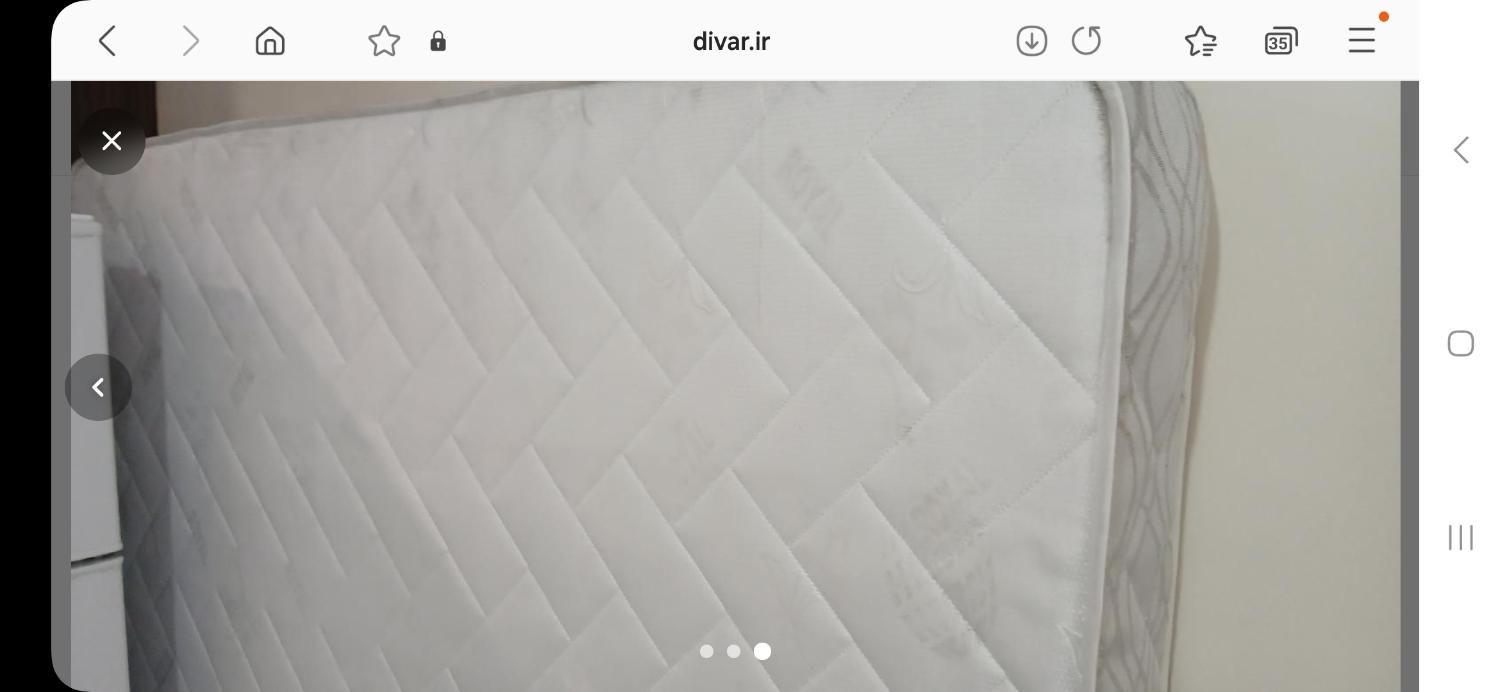Screen dimensions: 1500x692
Task: View site security lock info
Action: 438,41
